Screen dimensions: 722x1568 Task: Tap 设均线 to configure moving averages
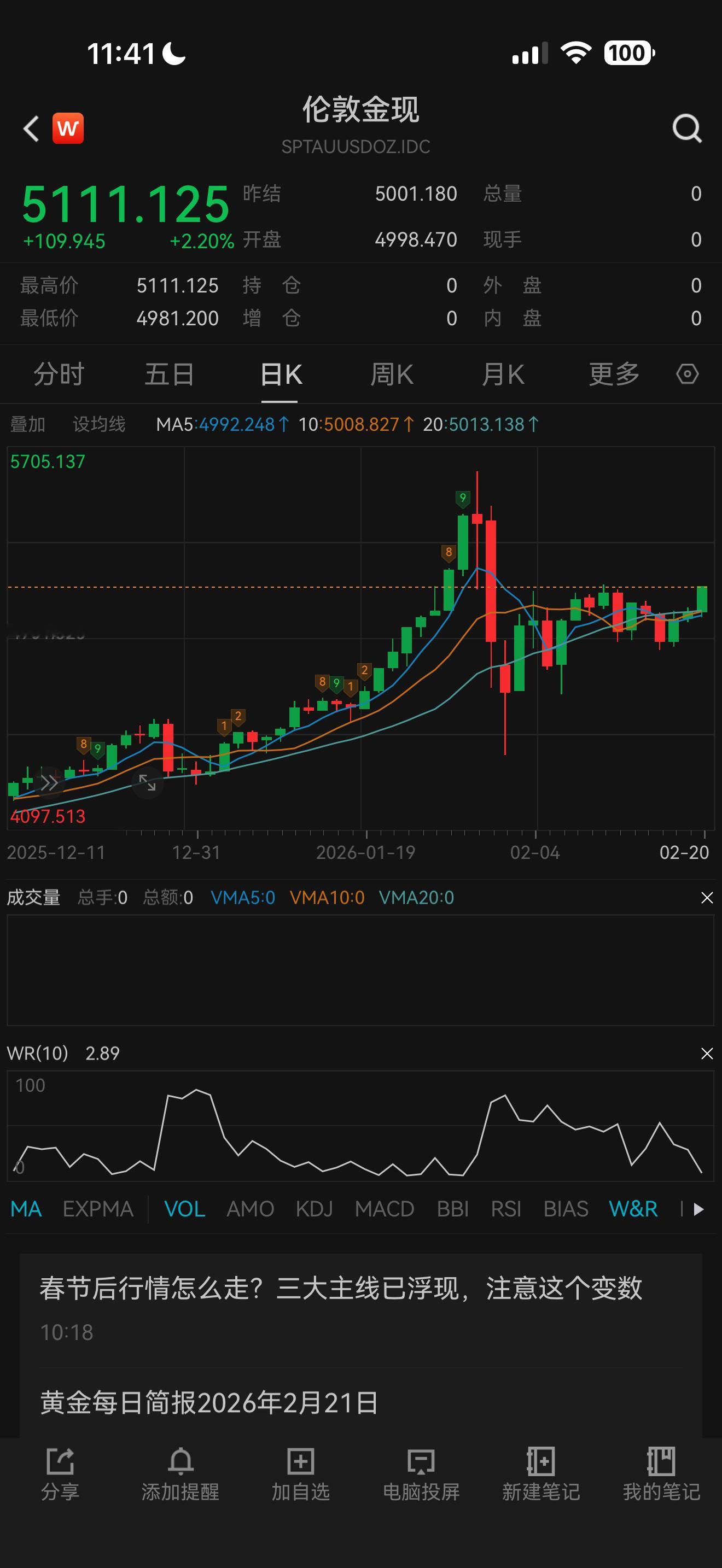[x=99, y=424]
